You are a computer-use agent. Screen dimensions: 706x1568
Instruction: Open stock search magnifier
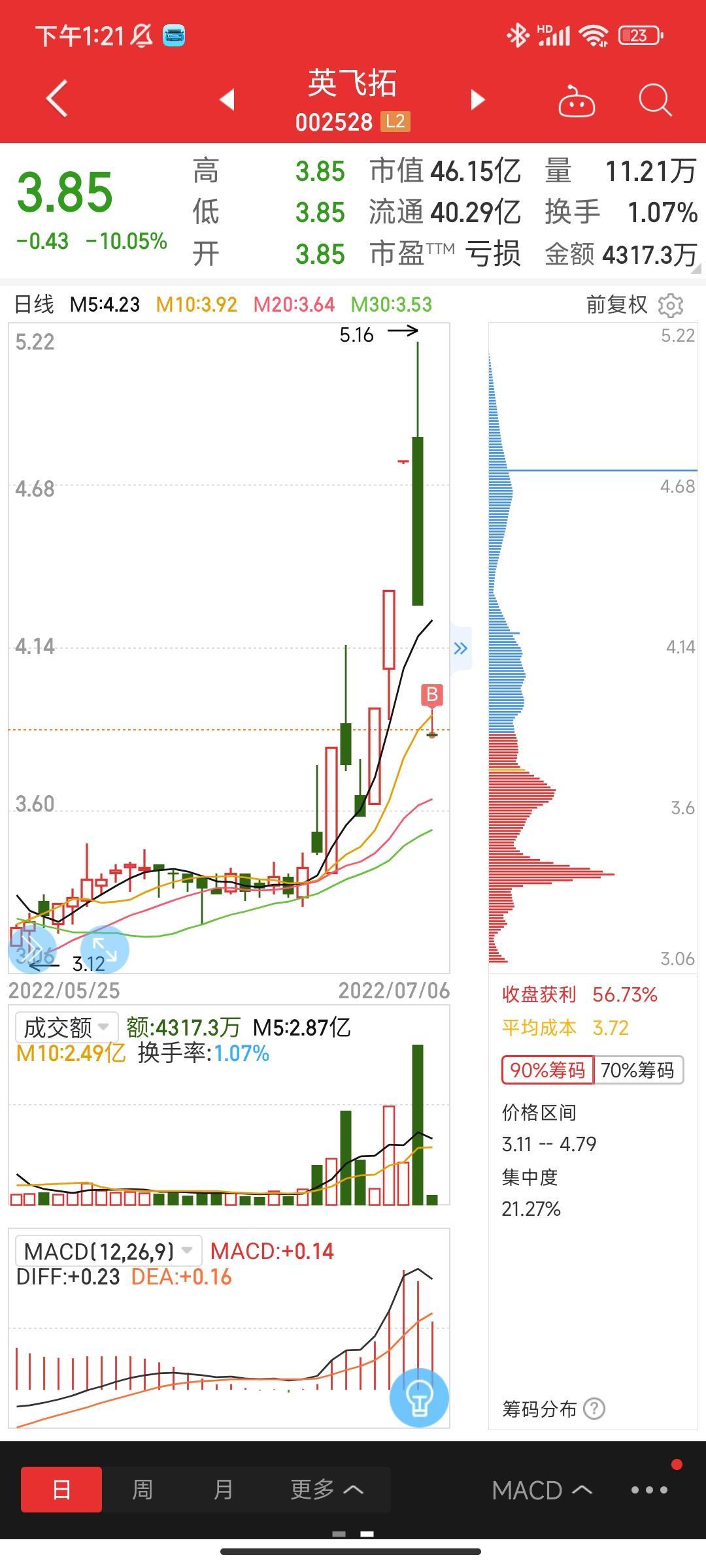[655, 101]
